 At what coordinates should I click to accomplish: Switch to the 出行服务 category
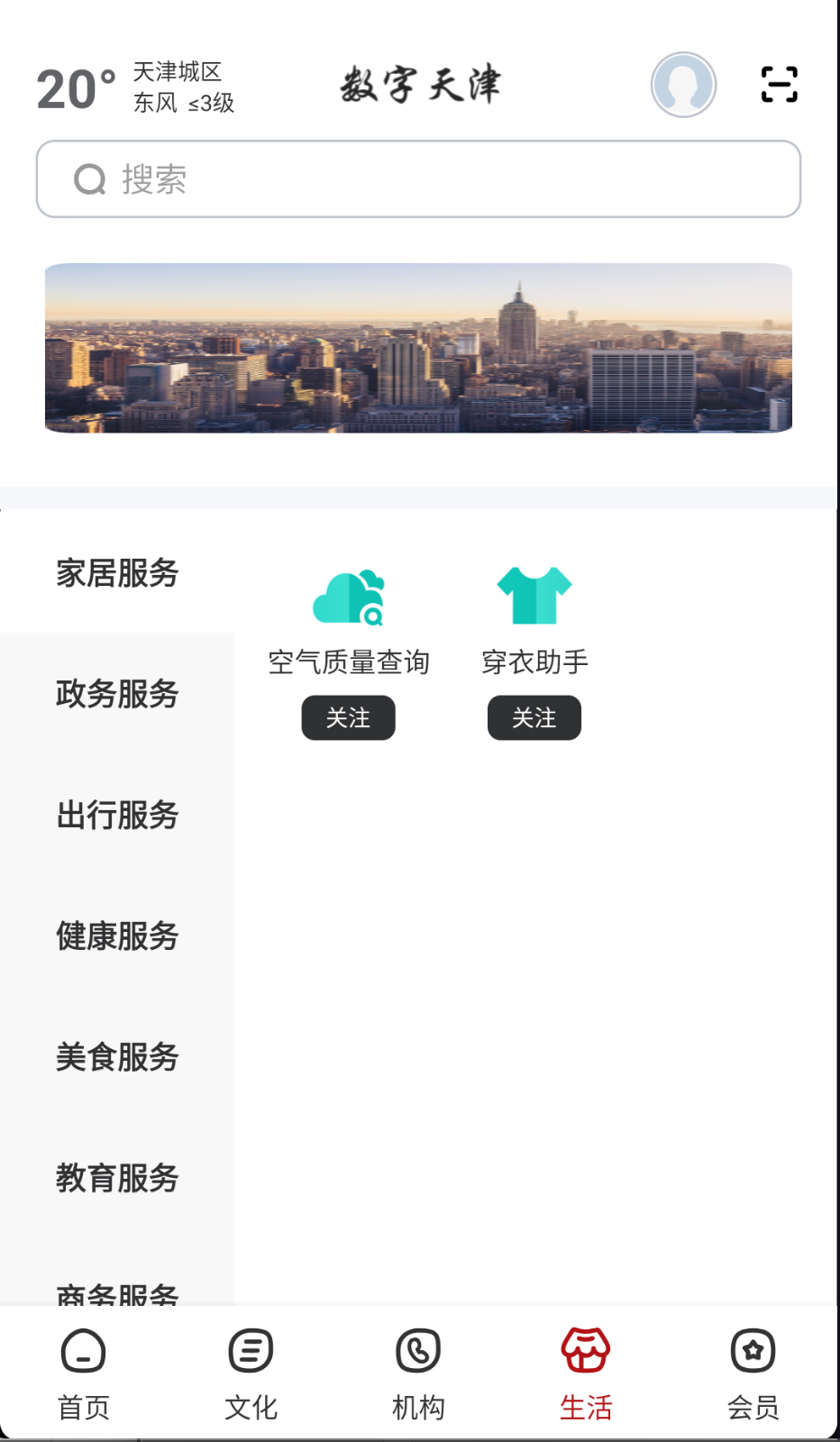tap(117, 816)
